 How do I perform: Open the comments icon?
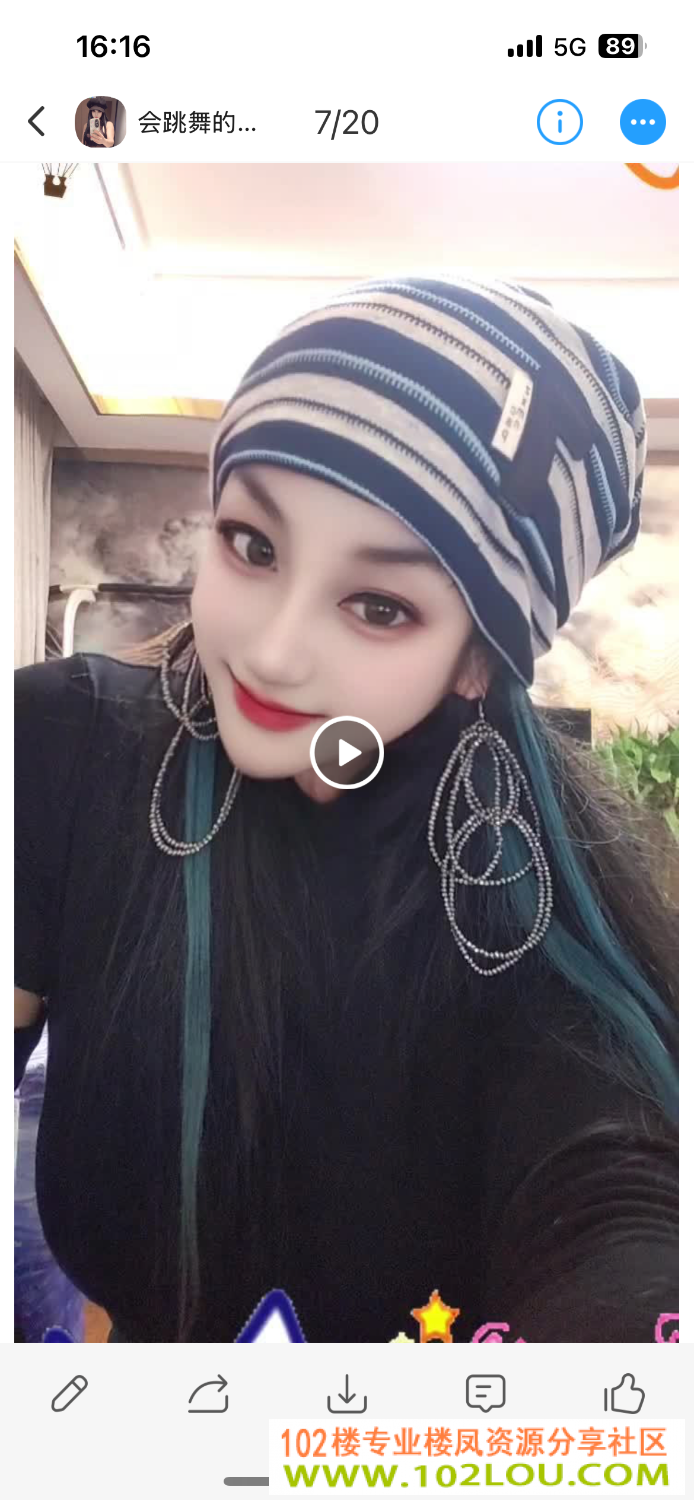485,1393
